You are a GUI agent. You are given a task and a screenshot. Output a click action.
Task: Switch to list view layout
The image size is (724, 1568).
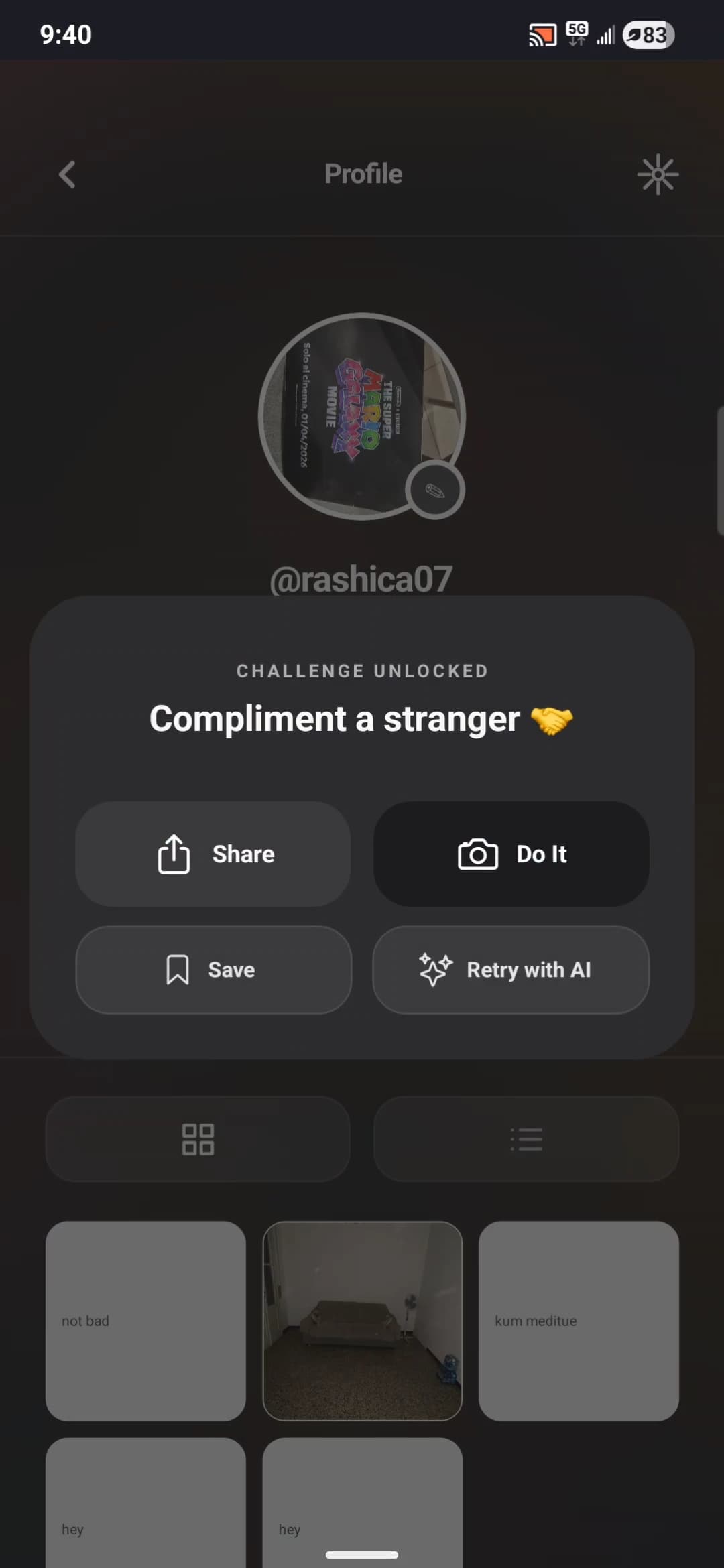click(x=527, y=1139)
